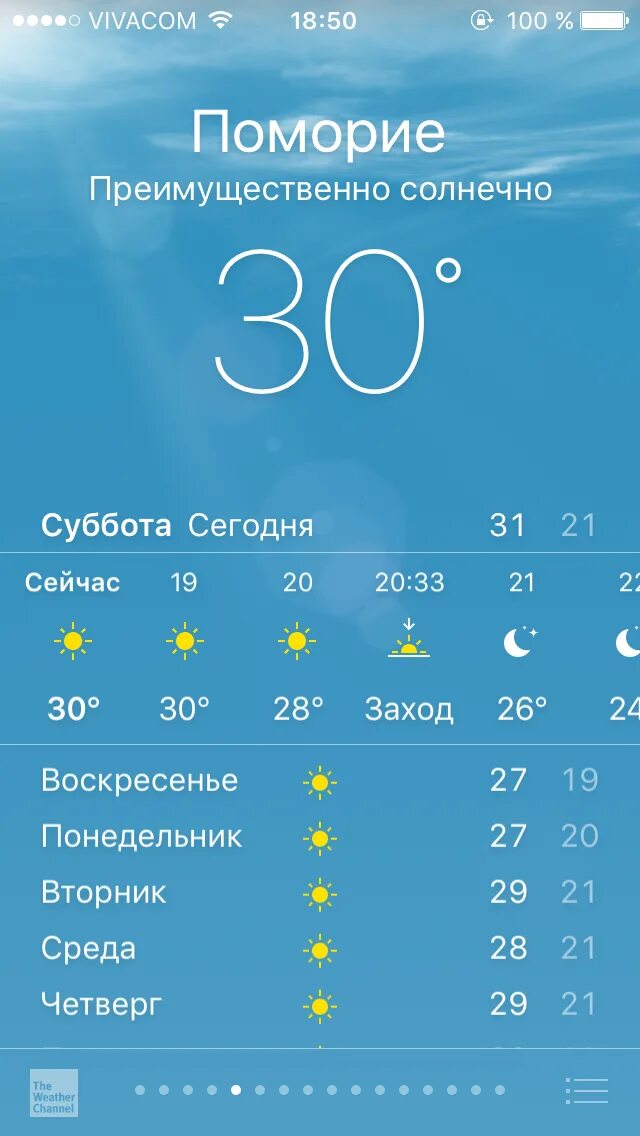Image resolution: width=640 pixels, height=1136 pixels.
Task: Open The Weather Channel link
Action: [x=54, y=1093]
